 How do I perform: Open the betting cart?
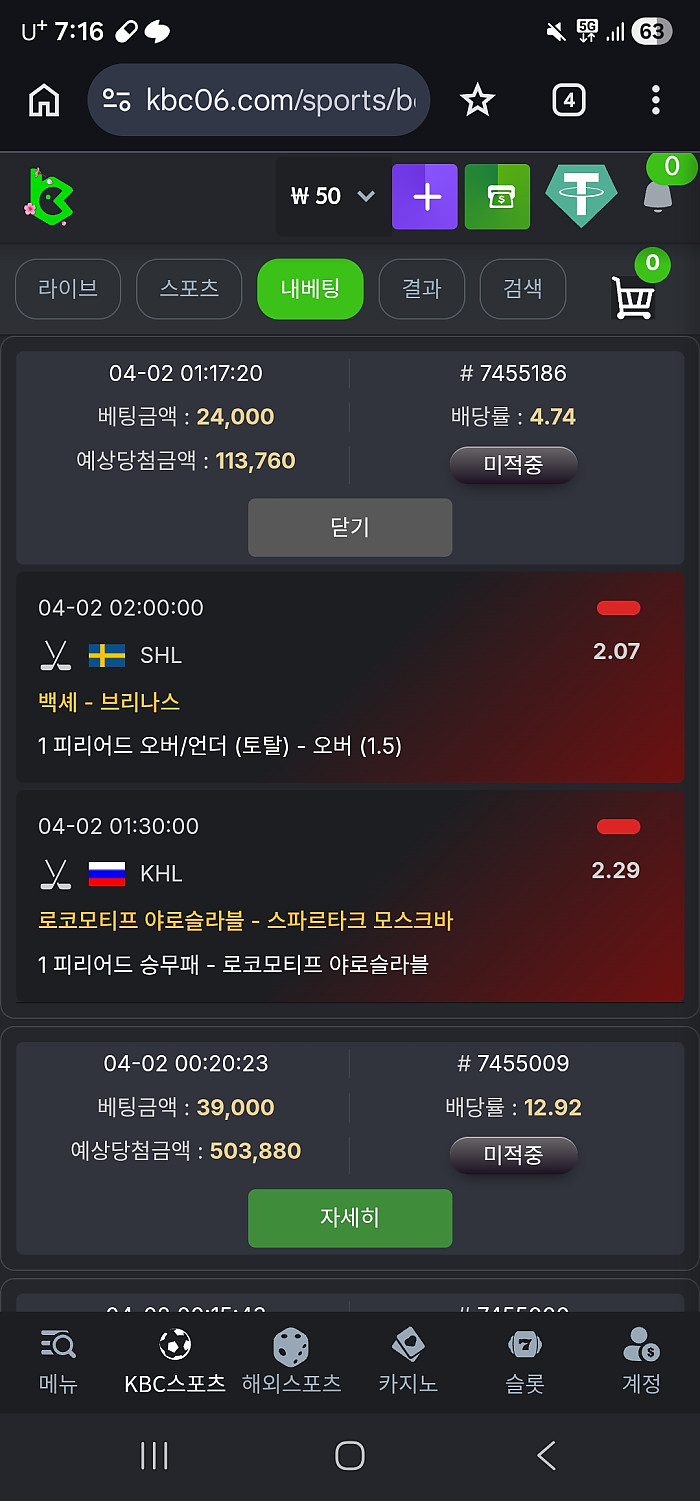pyautogui.click(x=633, y=296)
